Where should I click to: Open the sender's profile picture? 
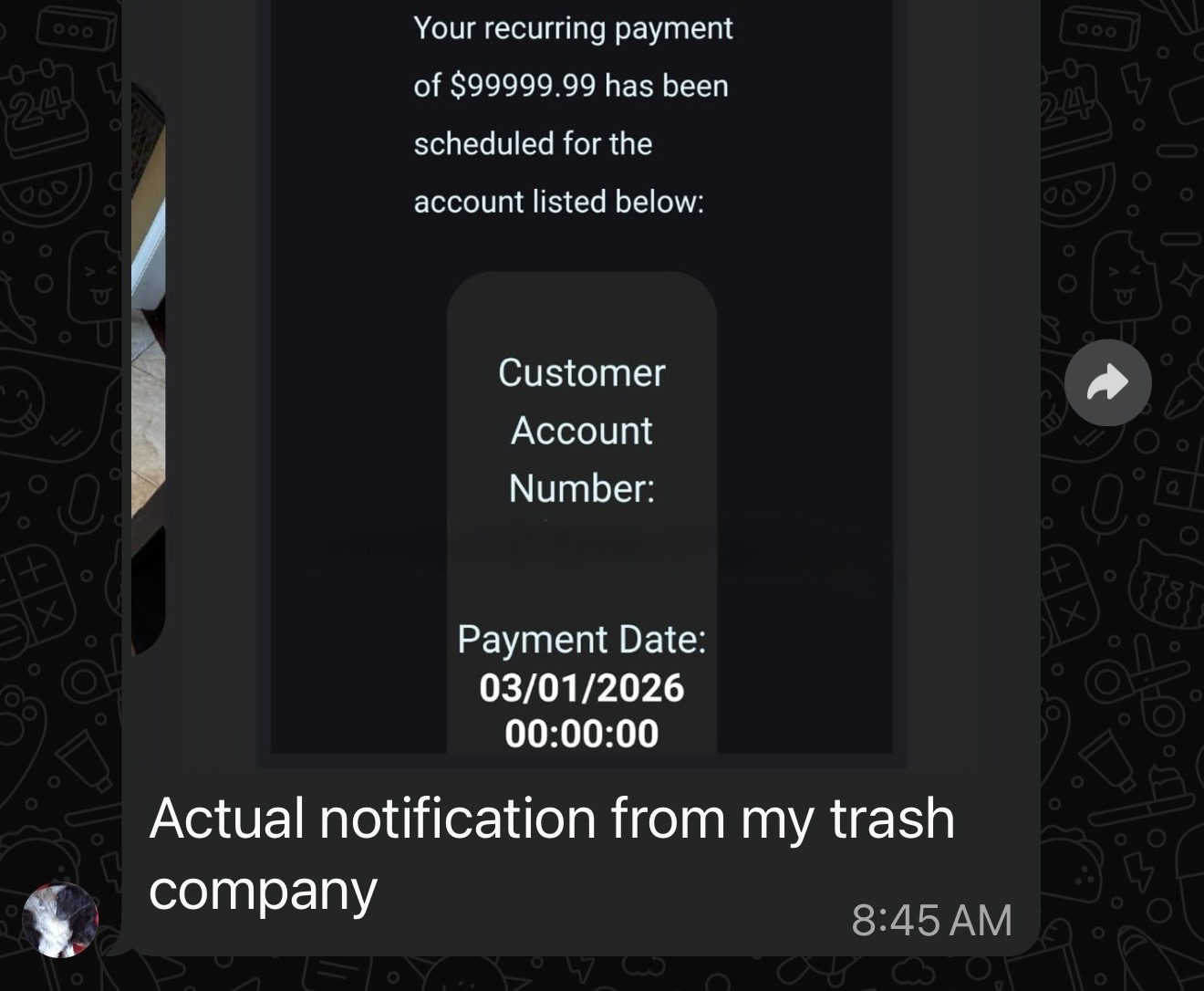click(x=60, y=919)
